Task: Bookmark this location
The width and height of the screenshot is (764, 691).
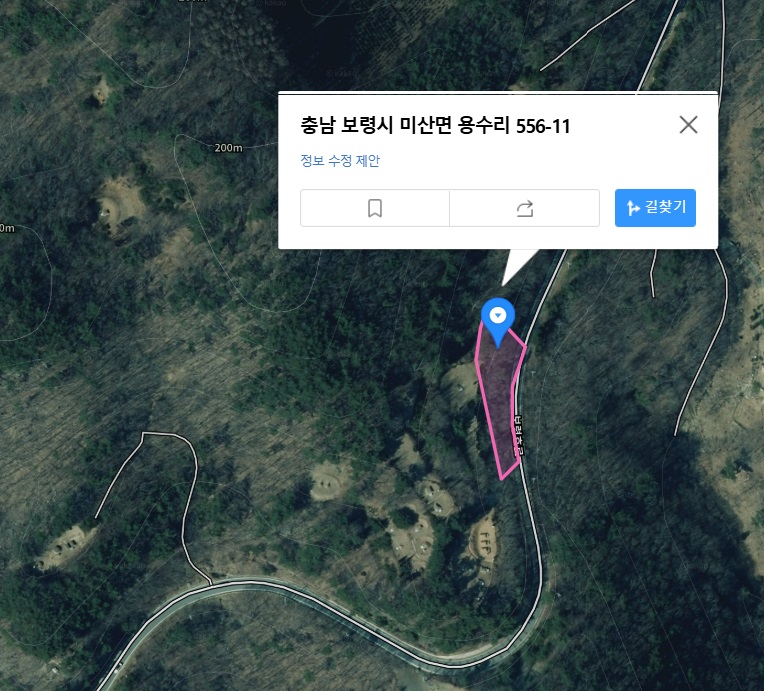Action: pos(375,208)
